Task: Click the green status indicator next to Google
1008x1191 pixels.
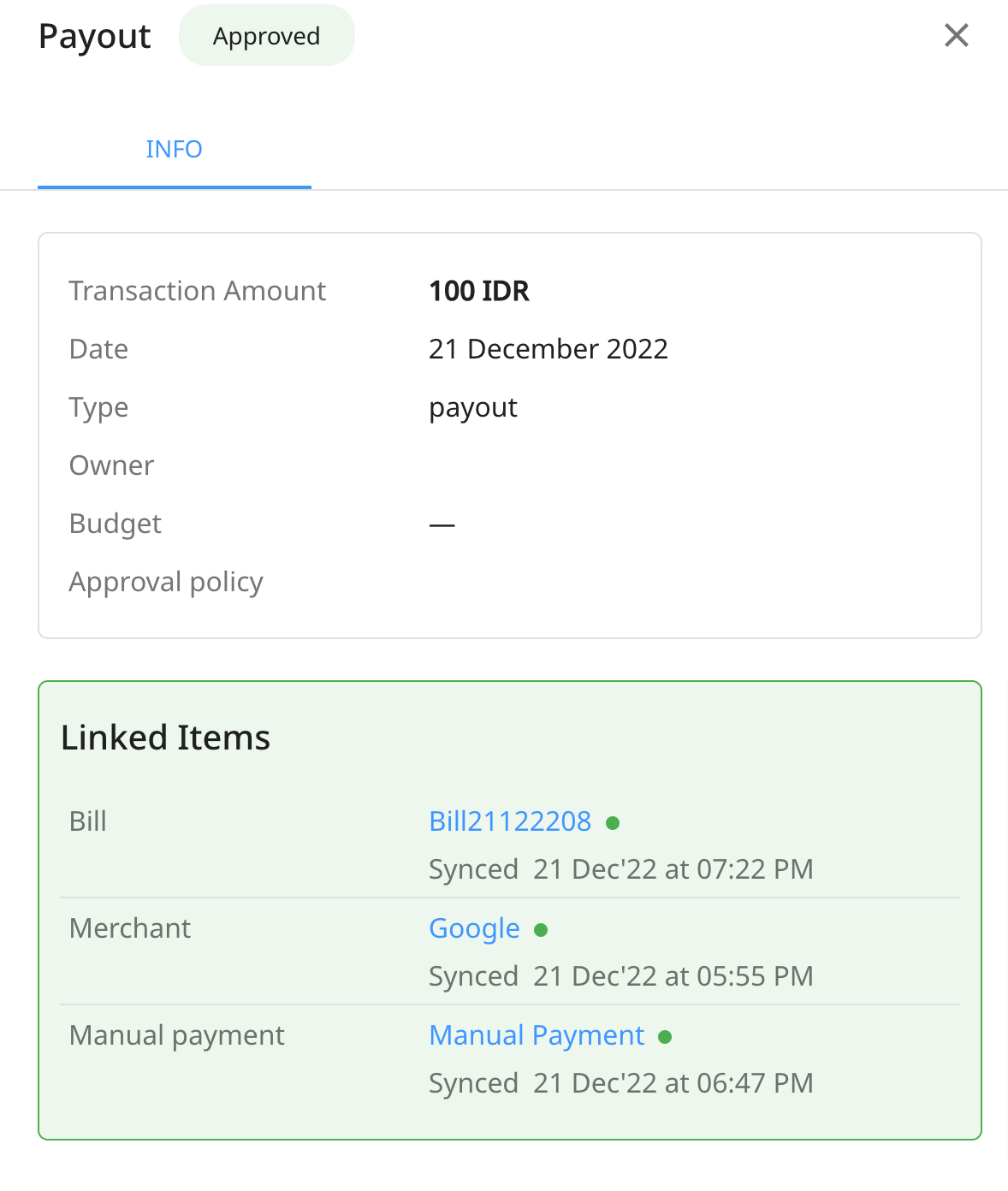Action: pyautogui.click(x=541, y=928)
